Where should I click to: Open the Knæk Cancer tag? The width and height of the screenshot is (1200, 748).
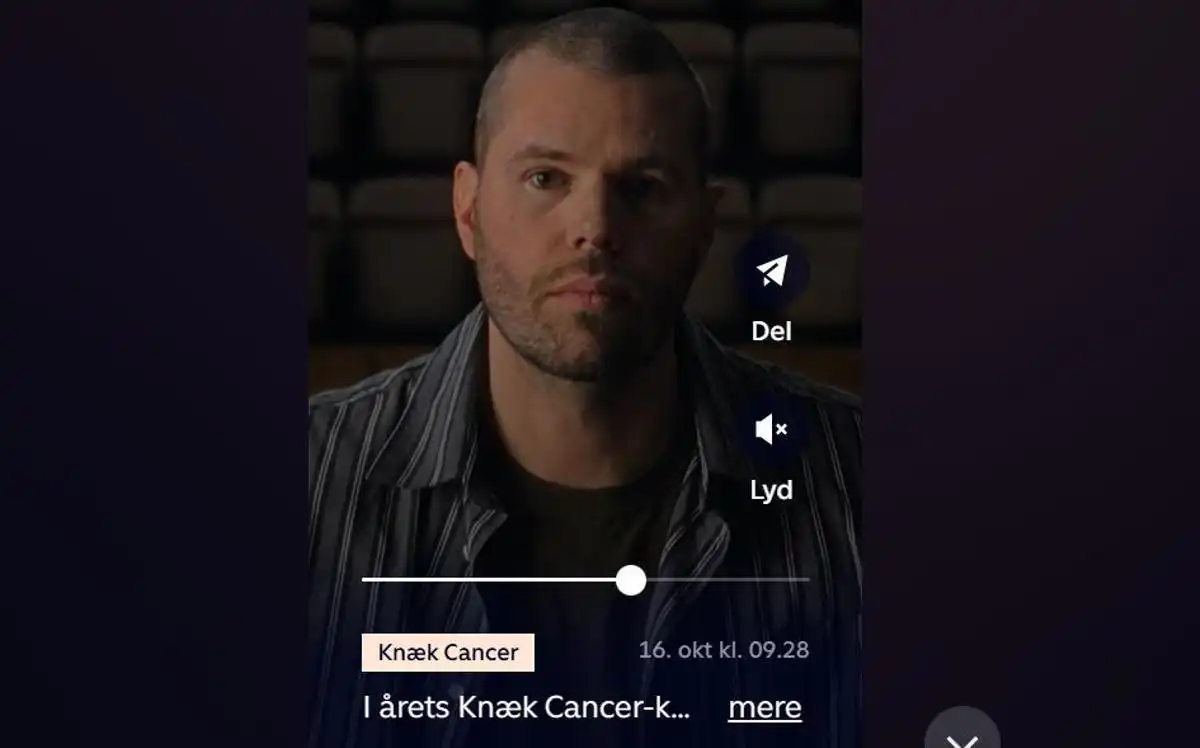point(448,653)
